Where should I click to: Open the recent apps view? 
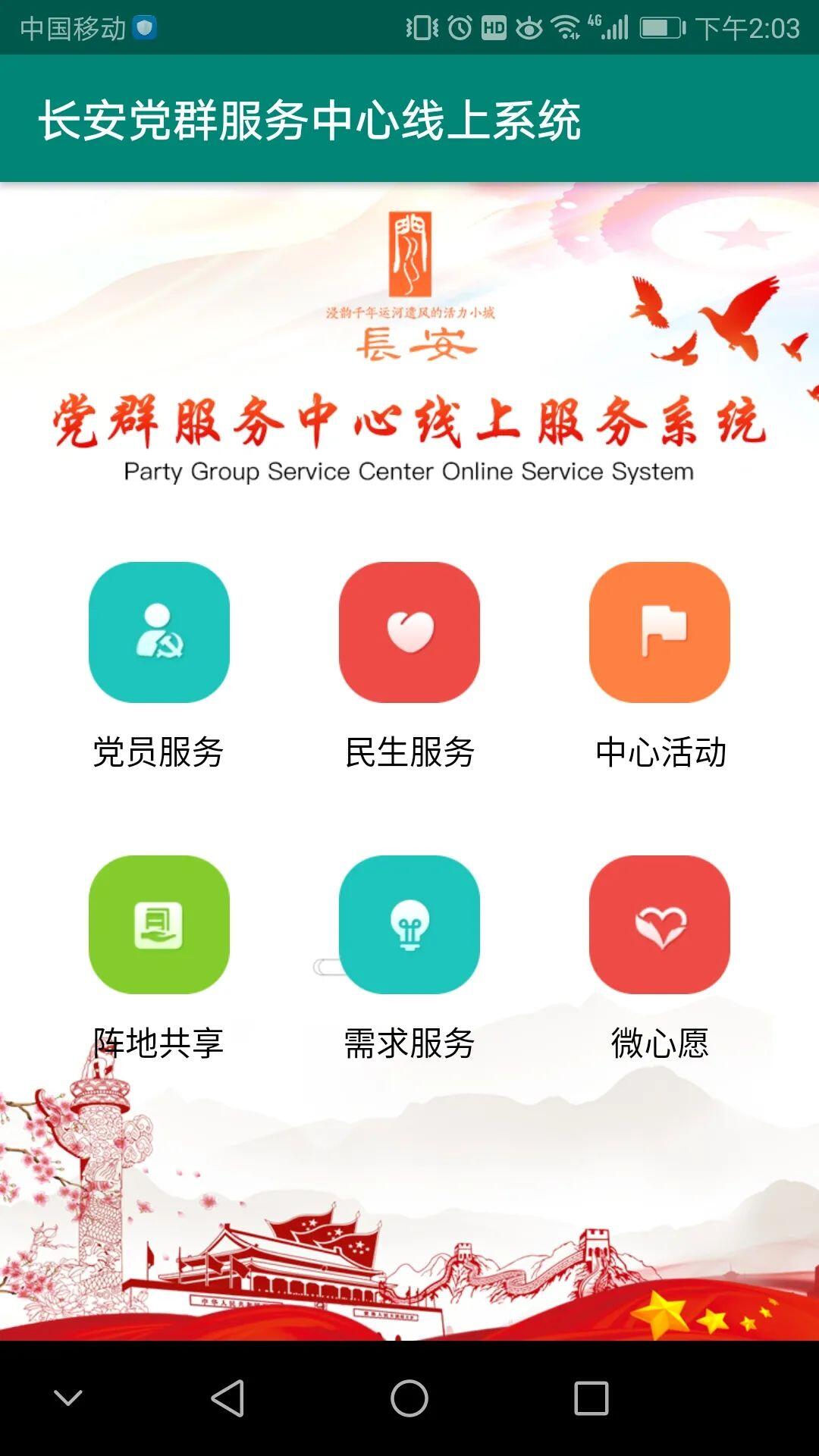[x=591, y=1398]
